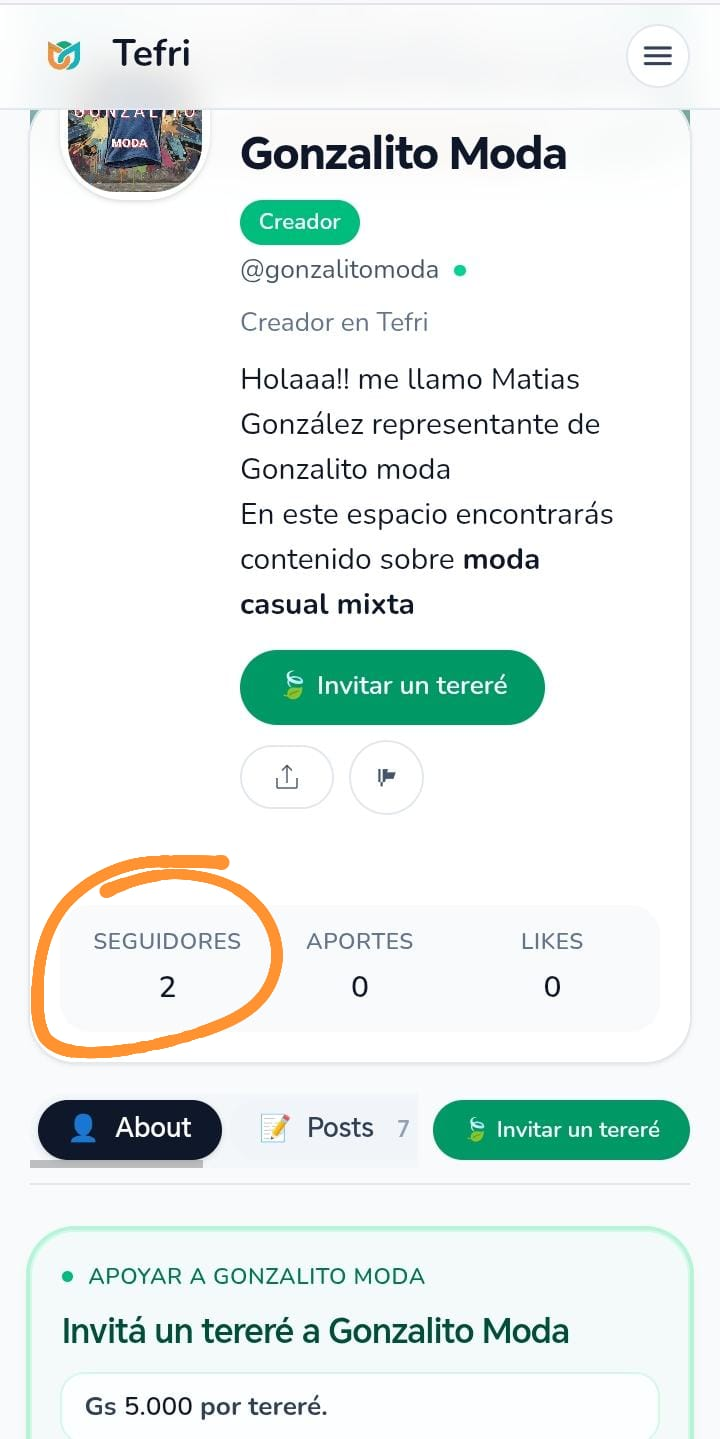The height and width of the screenshot is (1439, 720).
Task: Click the LIKES counter
Action: pyautogui.click(x=552, y=963)
